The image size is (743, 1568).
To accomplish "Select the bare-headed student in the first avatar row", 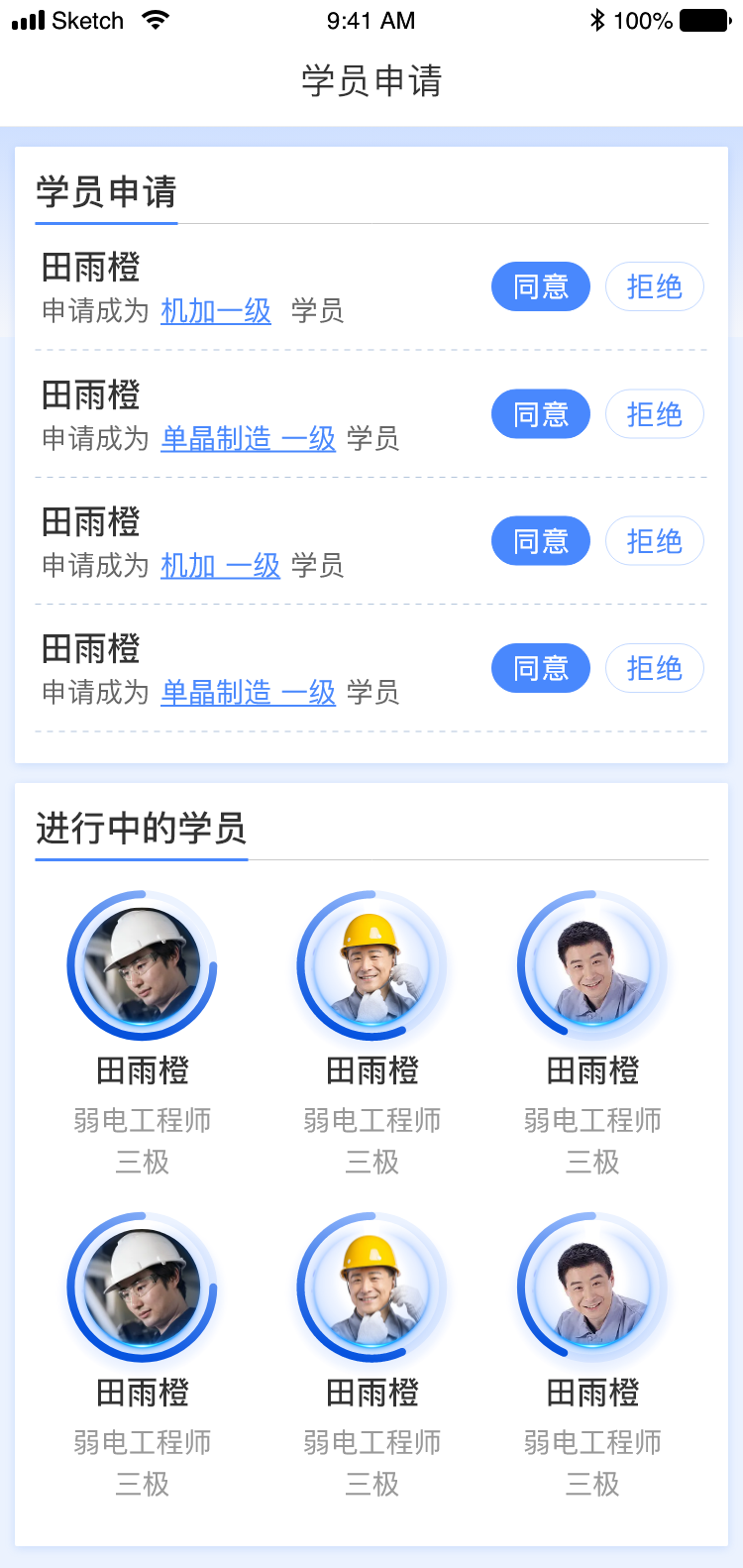I will [x=592, y=966].
